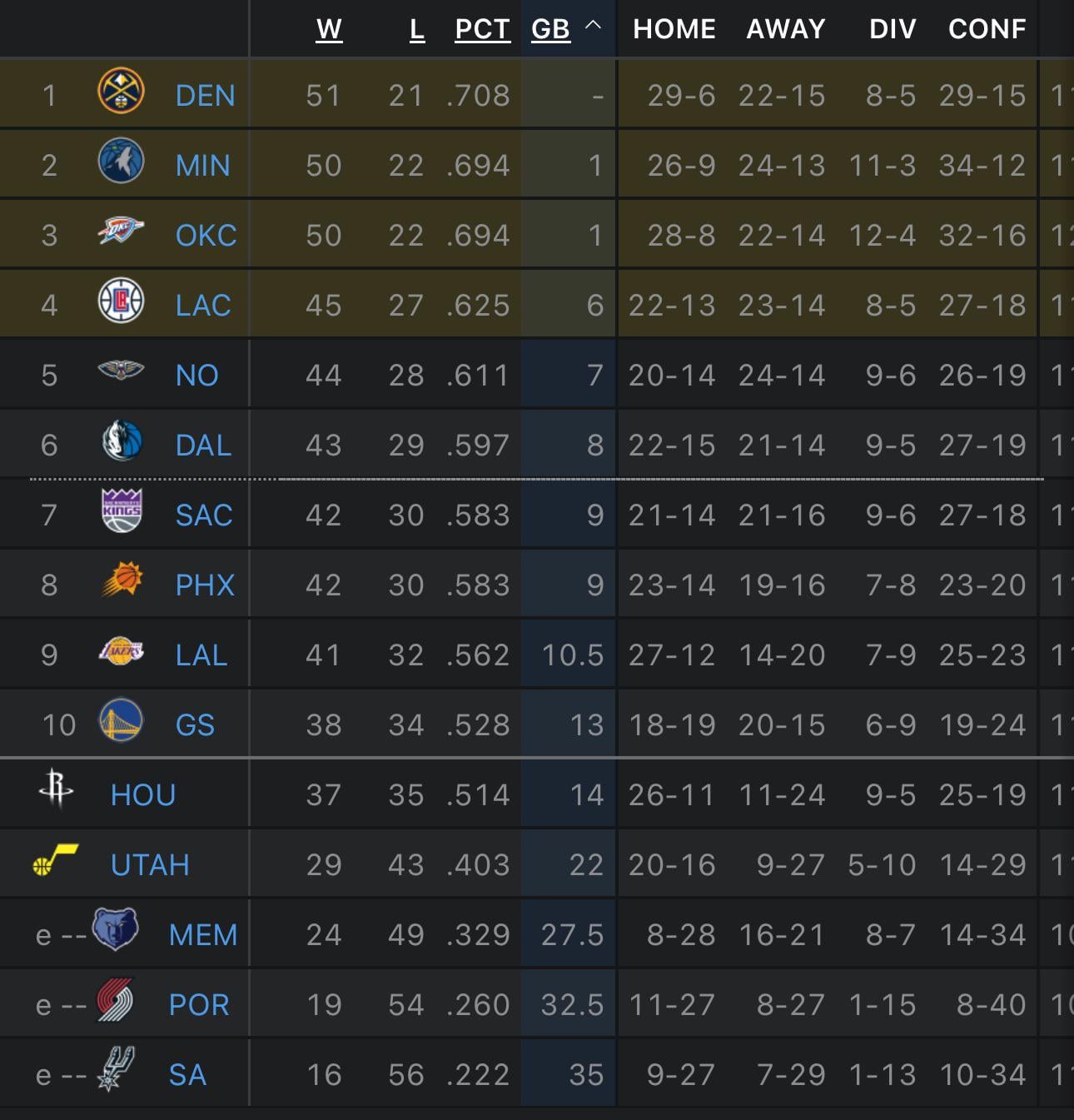Viewport: 1074px width, 1120px height.
Task: Open the DEN team page
Action: click(x=205, y=96)
